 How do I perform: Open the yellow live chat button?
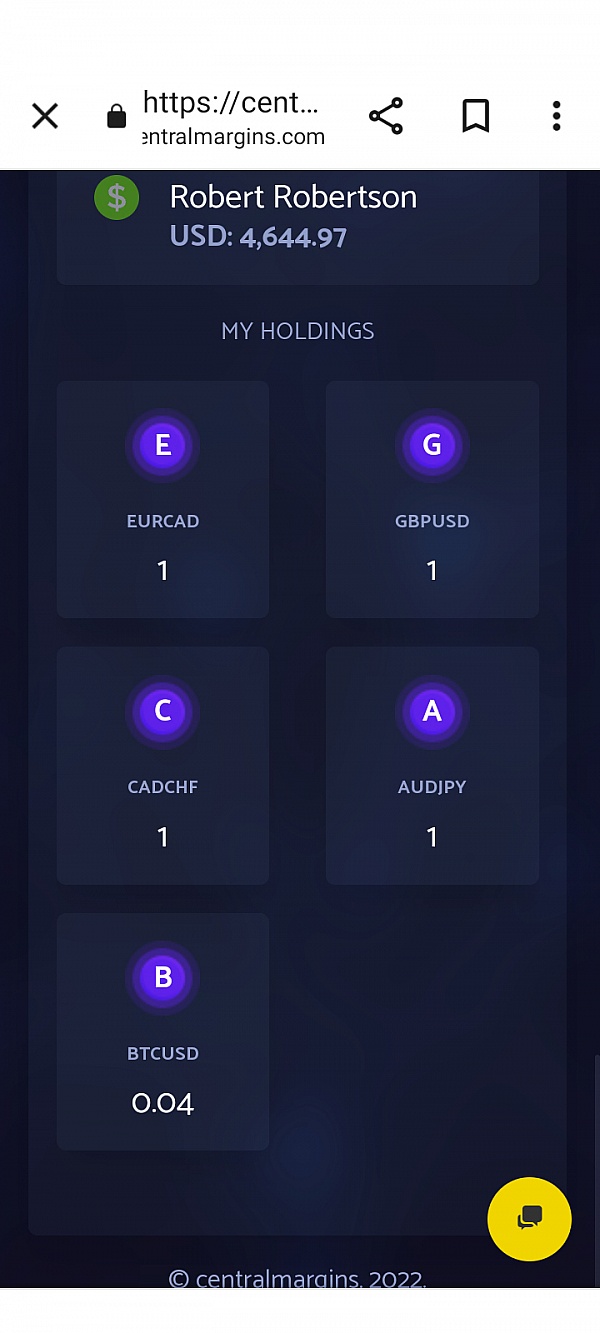529,1219
